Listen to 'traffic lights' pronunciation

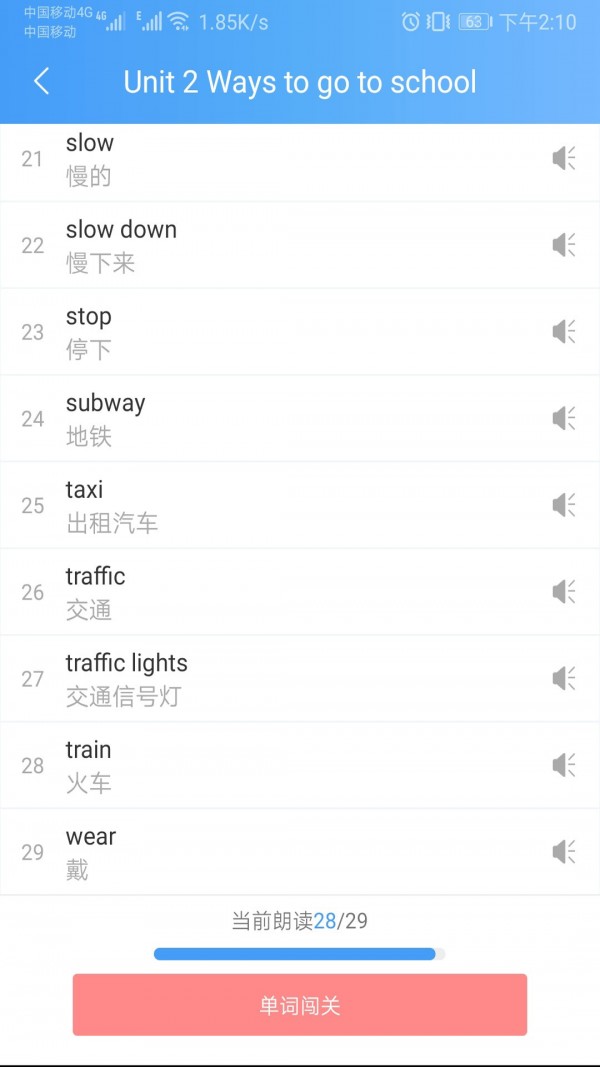point(564,678)
